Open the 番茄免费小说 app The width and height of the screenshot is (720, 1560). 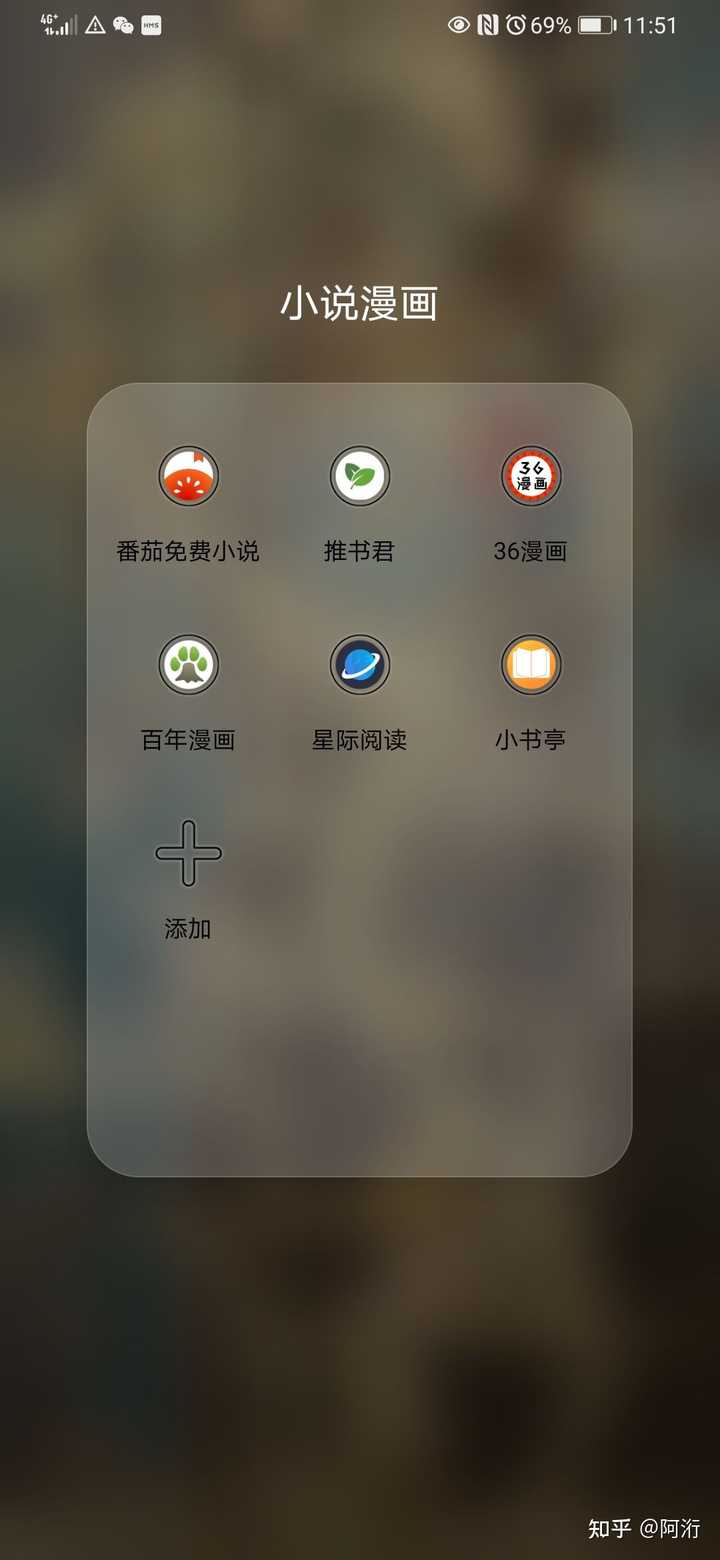[x=188, y=476]
